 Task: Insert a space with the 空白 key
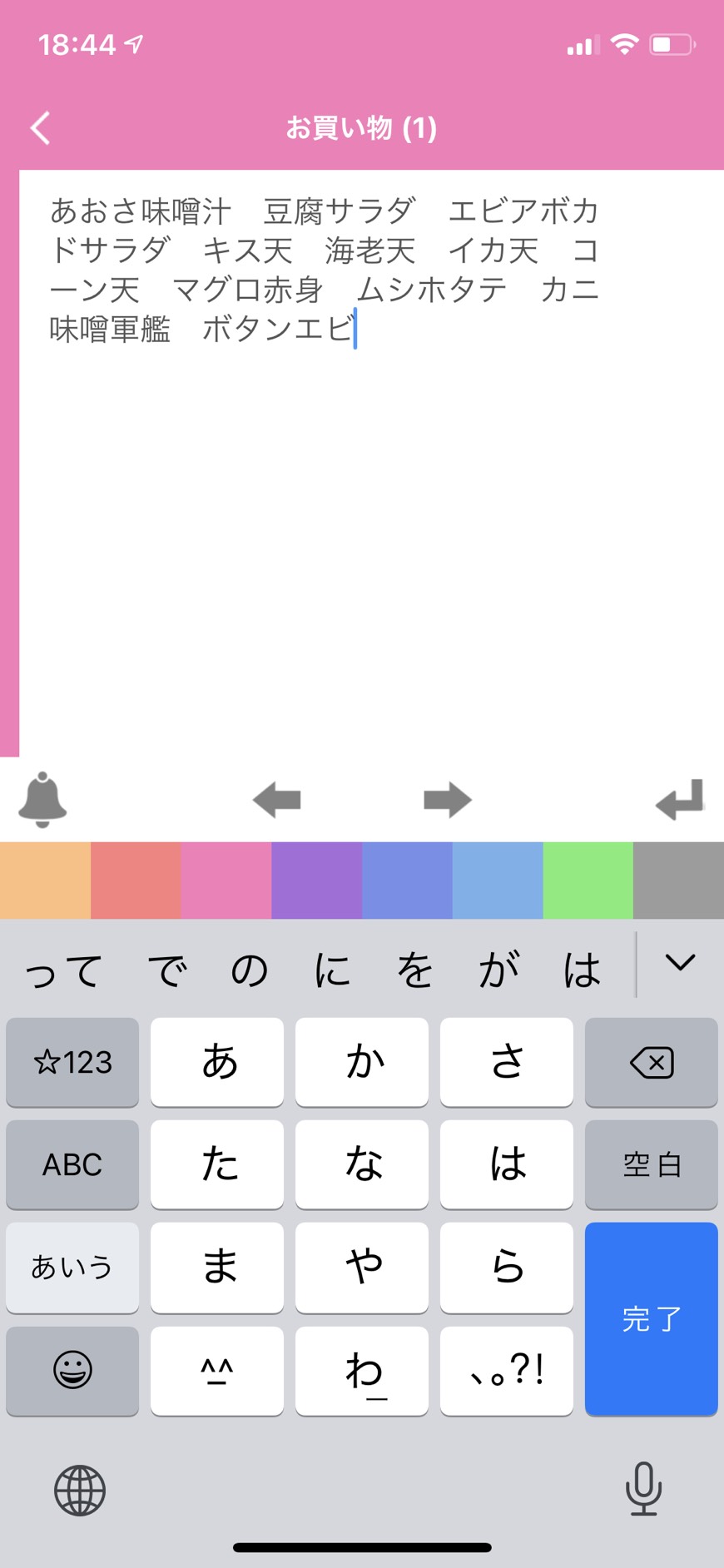coord(652,1164)
